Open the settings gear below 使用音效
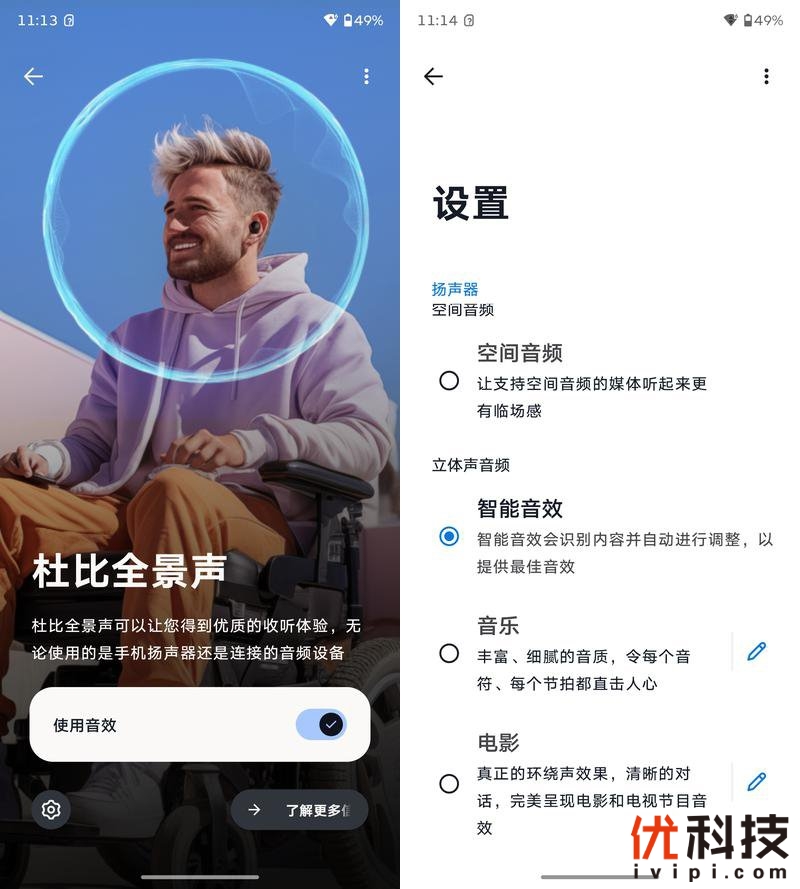The height and width of the screenshot is (889, 800). click(x=51, y=809)
